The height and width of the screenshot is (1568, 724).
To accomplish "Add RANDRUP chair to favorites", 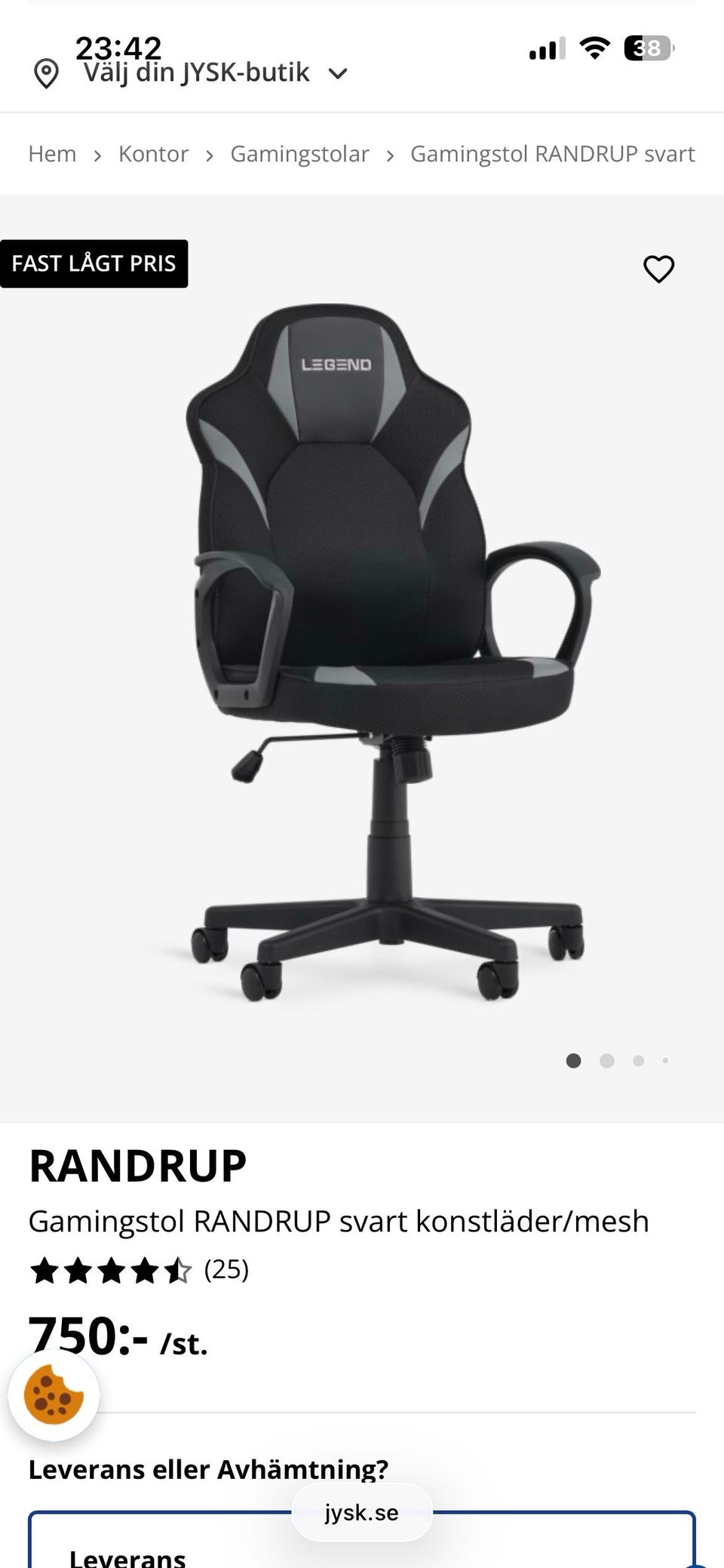I will pyautogui.click(x=658, y=269).
